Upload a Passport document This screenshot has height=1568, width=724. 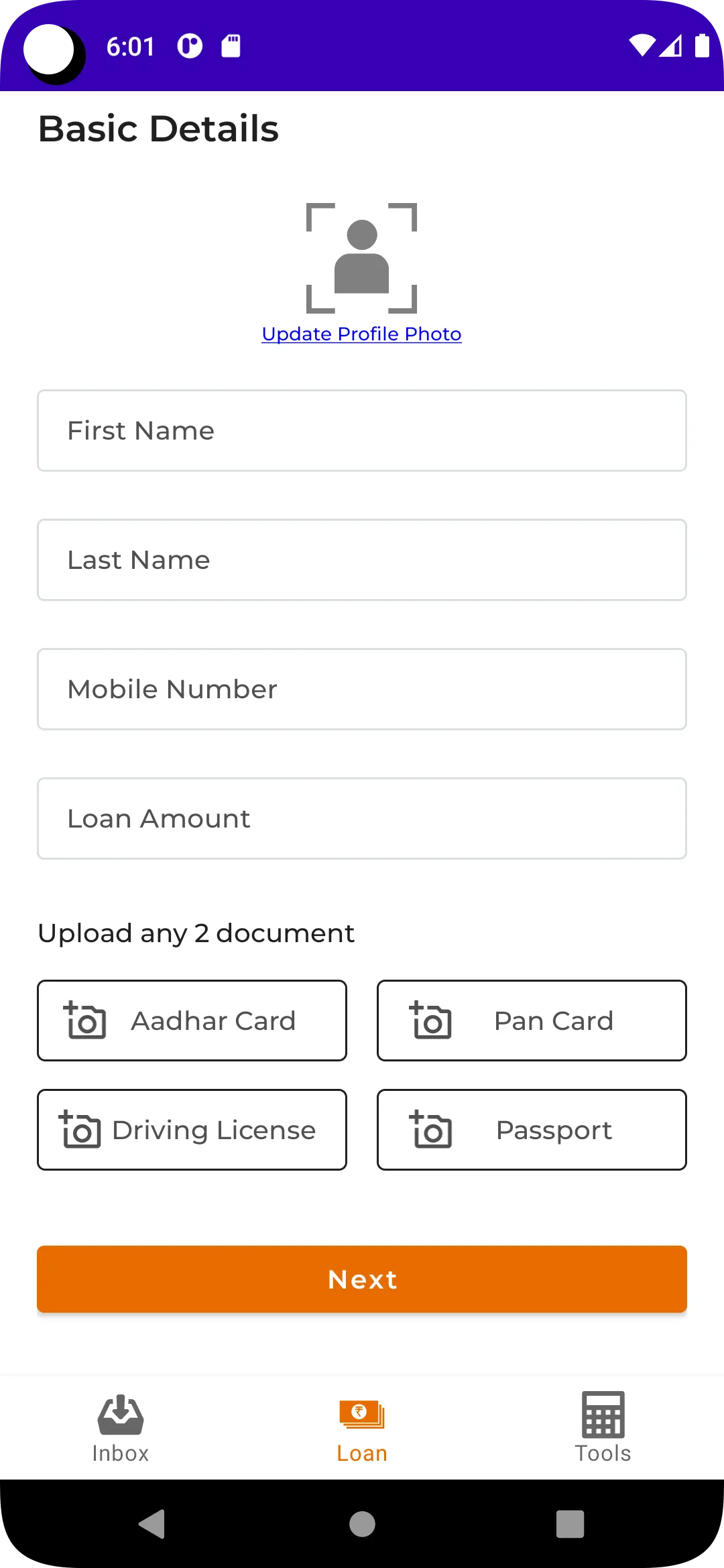(532, 1130)
